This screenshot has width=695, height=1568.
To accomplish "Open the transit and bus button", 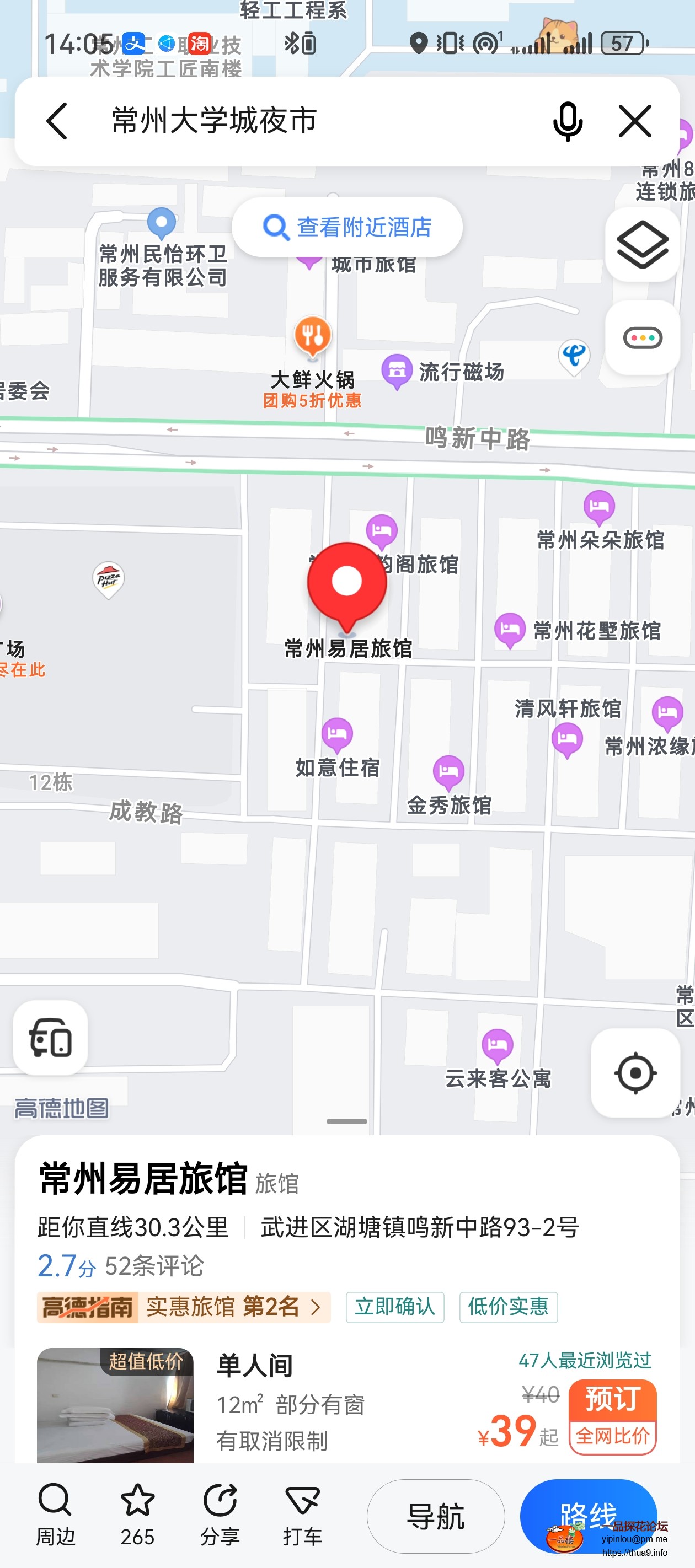I will click(51, 1037).
